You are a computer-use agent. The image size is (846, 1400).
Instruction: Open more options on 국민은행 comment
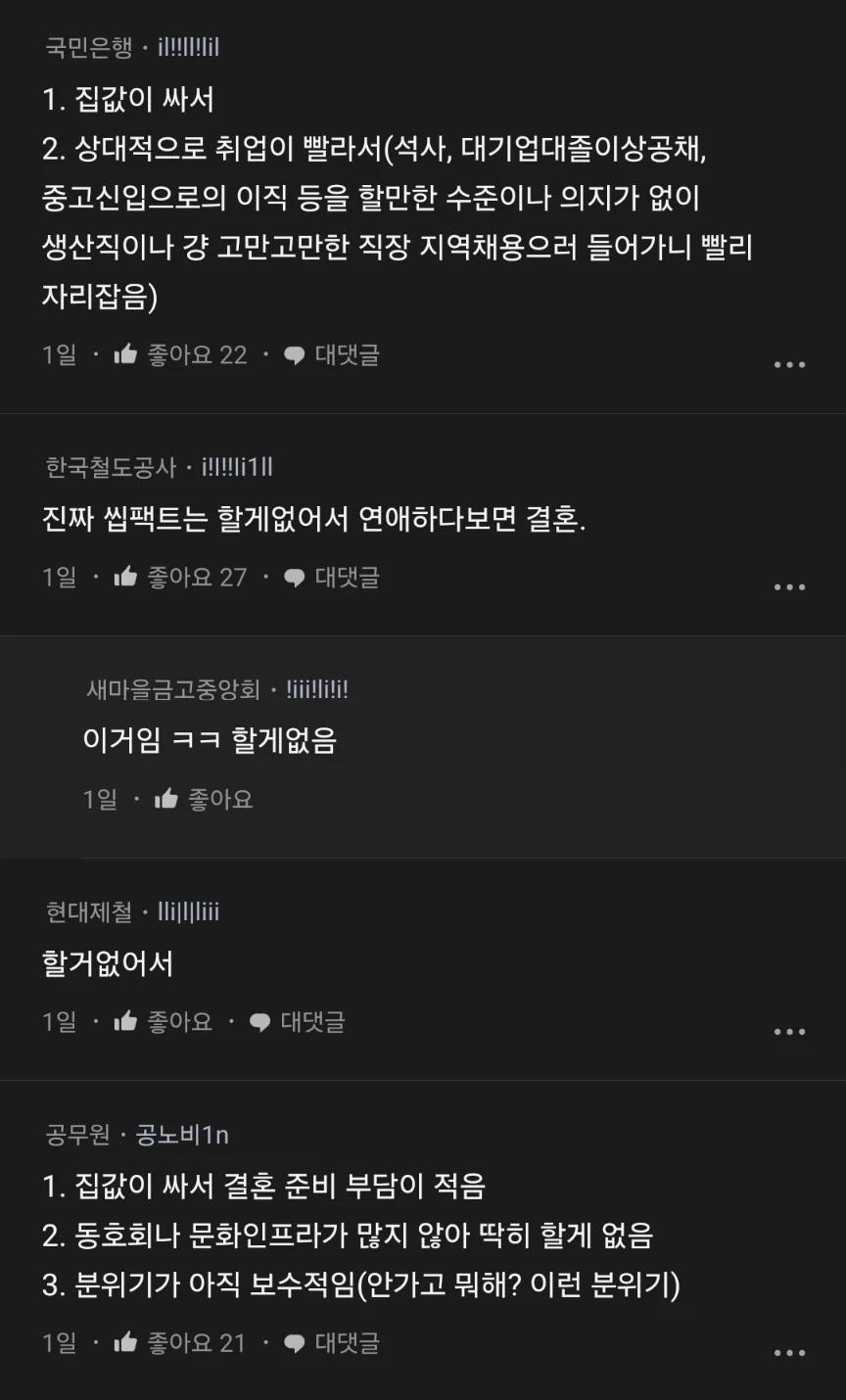click(x=789, y=364)
